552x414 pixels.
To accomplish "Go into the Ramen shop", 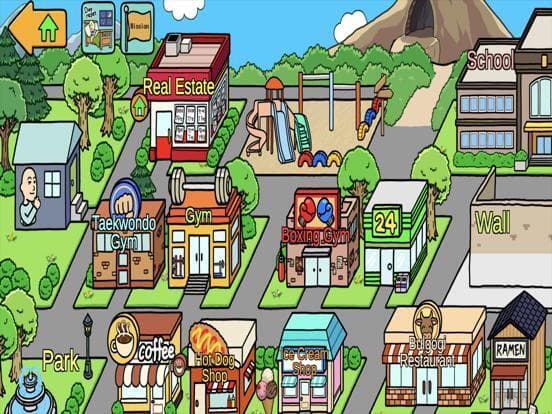I will 517,352.
